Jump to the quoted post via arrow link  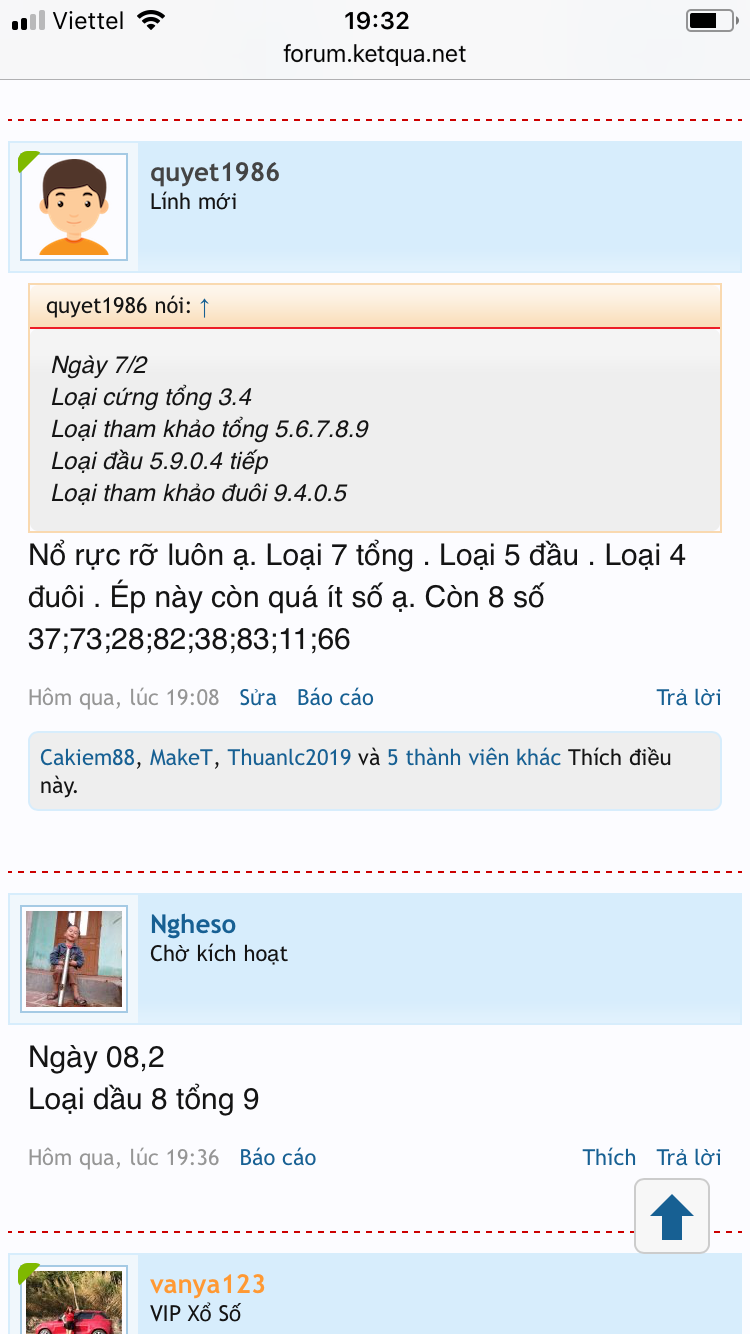(204, 306)
